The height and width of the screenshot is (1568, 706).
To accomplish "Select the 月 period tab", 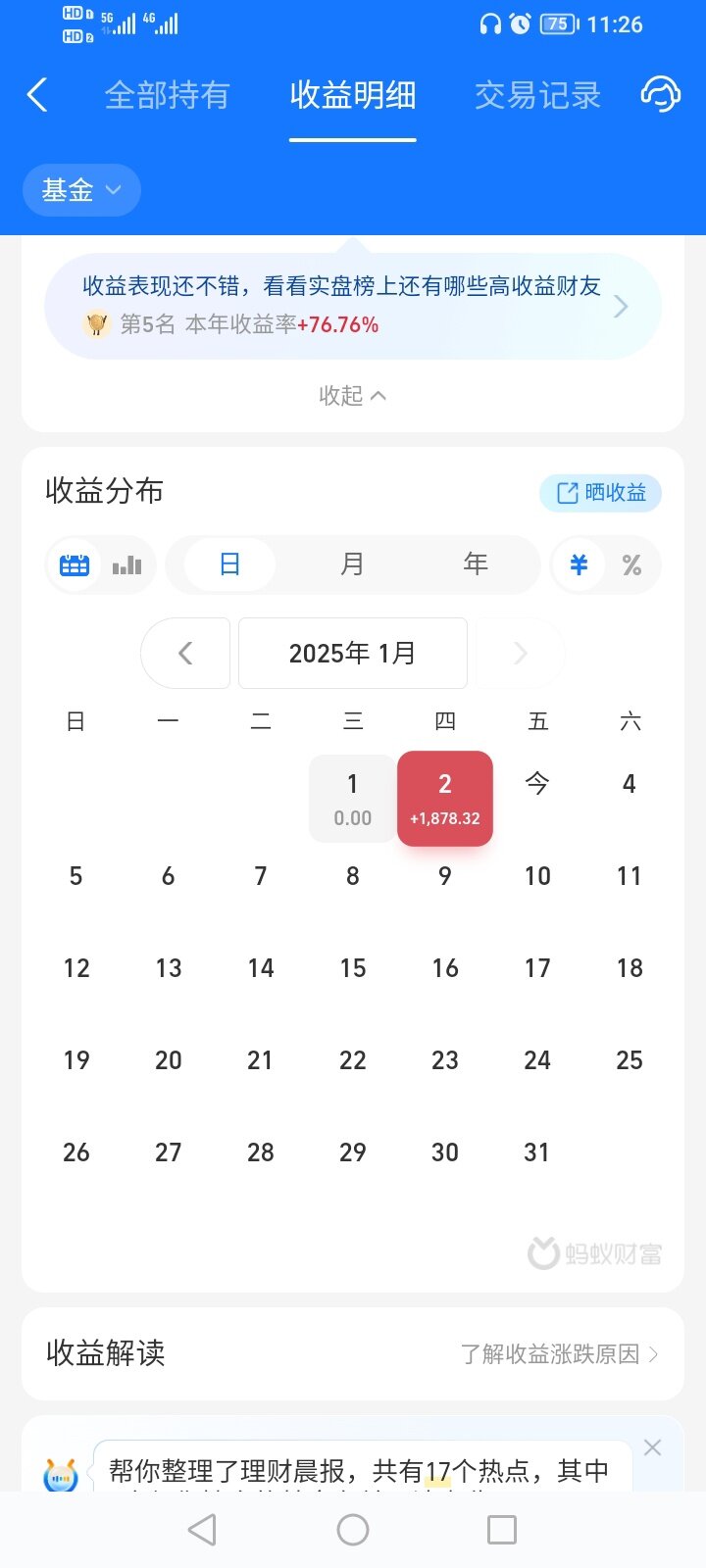I will (x=352, y=564).
